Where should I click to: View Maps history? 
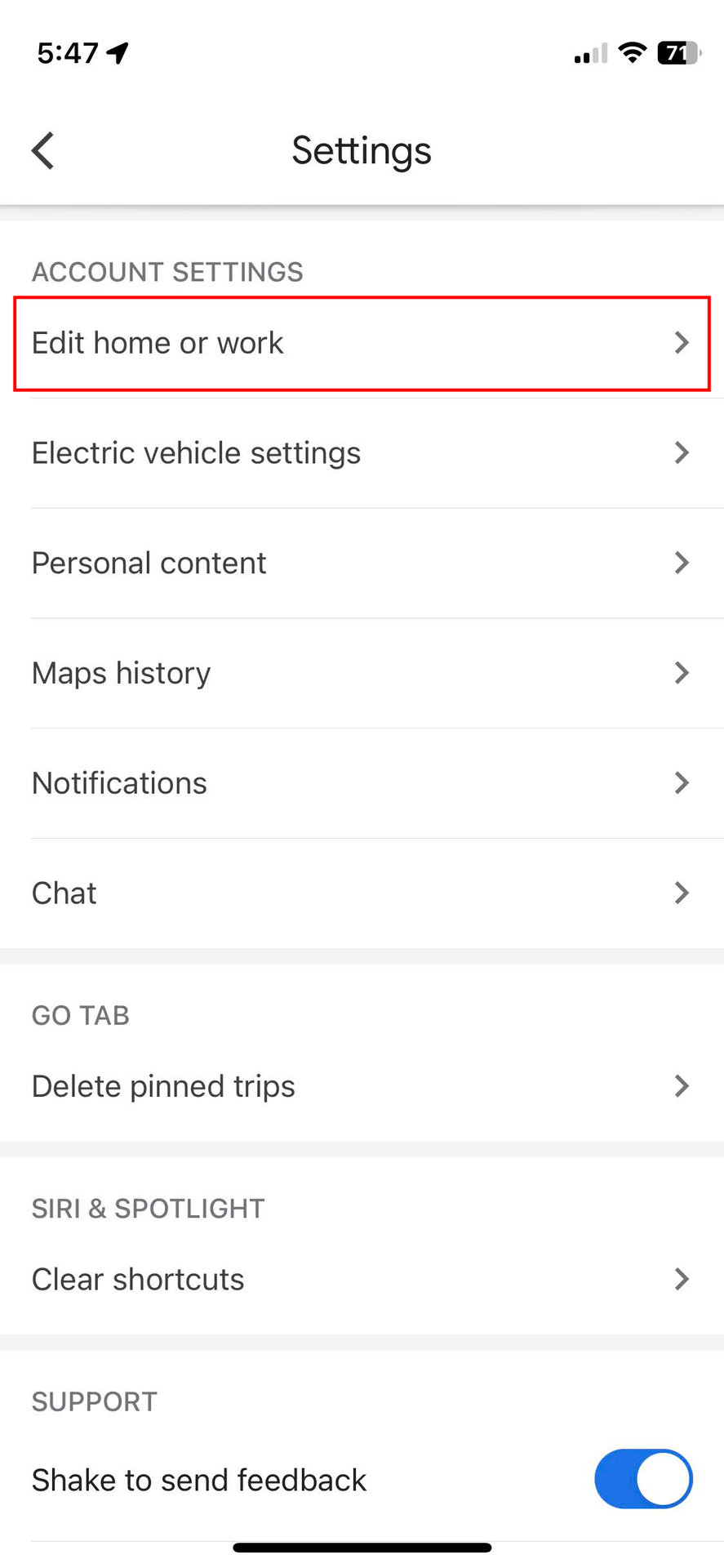pyautogui.click(x=362, y=674)
